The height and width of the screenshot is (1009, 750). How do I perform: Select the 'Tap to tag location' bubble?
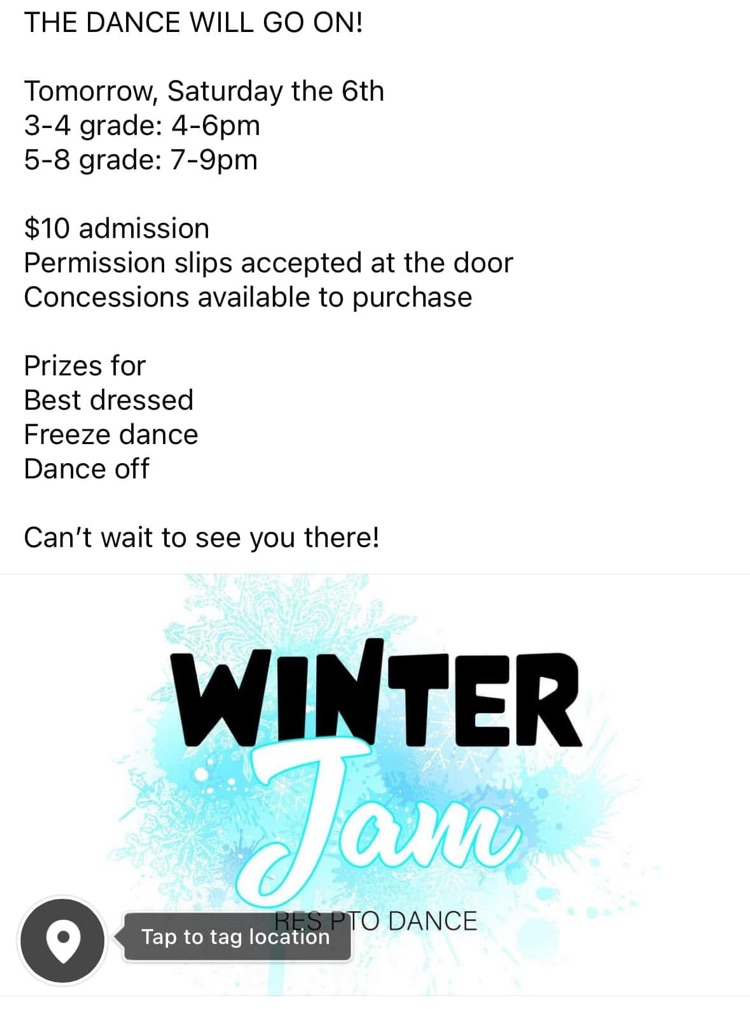(x=236, y=938)
